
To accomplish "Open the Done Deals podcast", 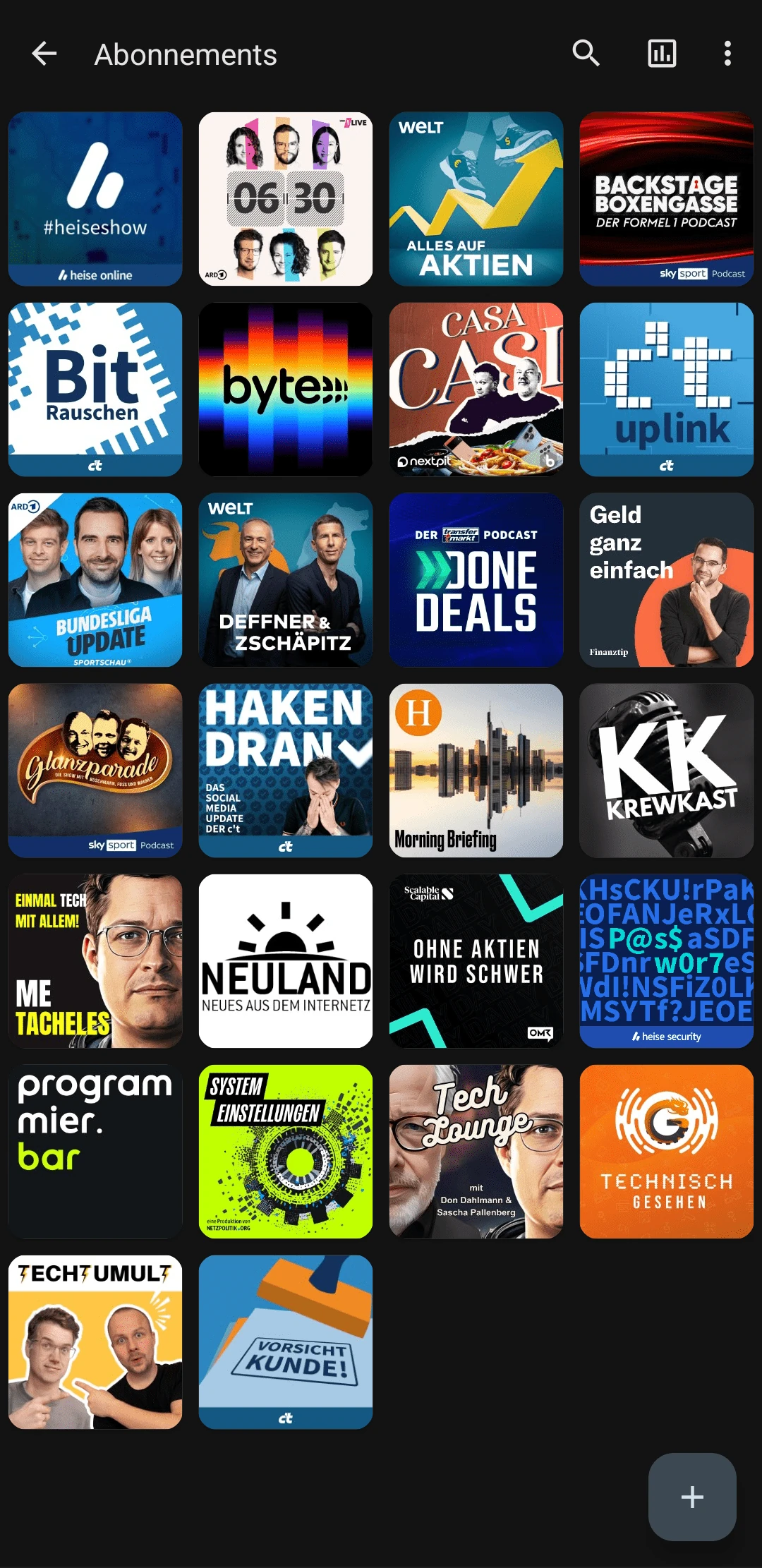I will 476,580.
